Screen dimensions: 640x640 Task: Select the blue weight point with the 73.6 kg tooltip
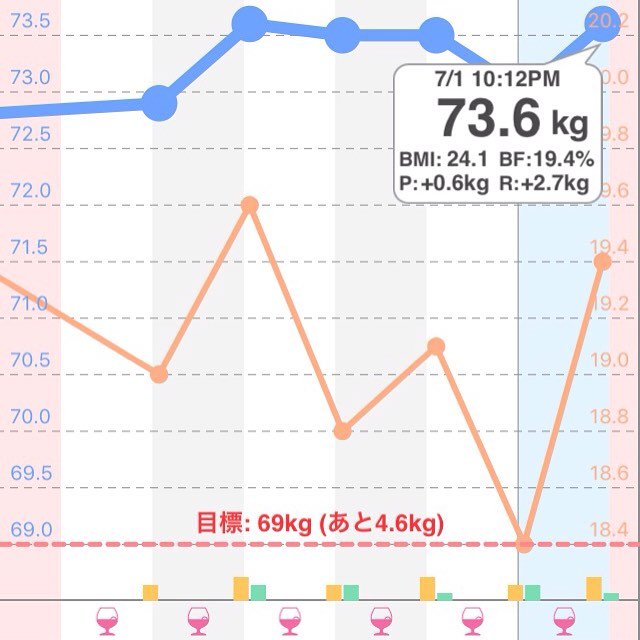click(x=604, y=20)
